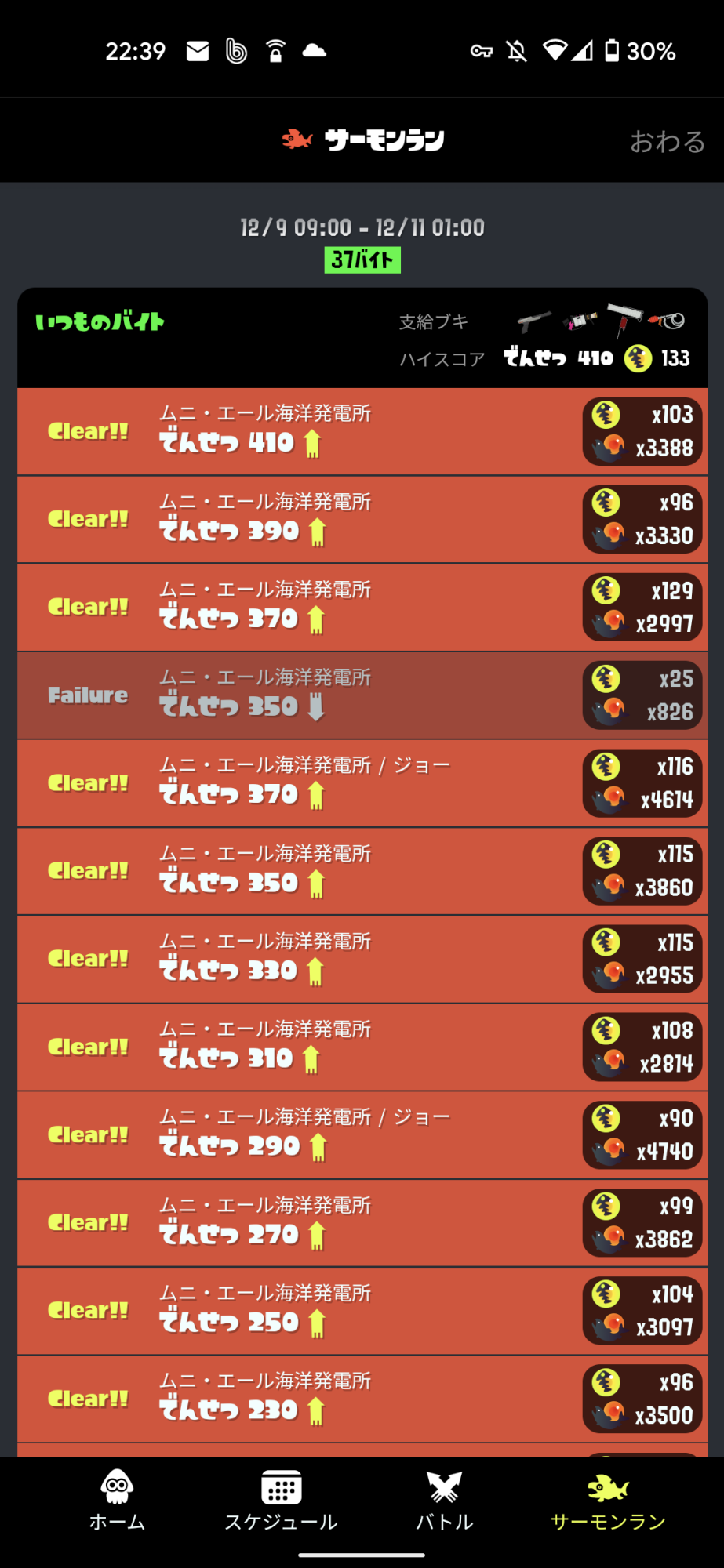Image resolution: width=724 pixels, height=1568 pixels.
Task: View the でんせつ 250 shift details
Action: [362, 1311]
